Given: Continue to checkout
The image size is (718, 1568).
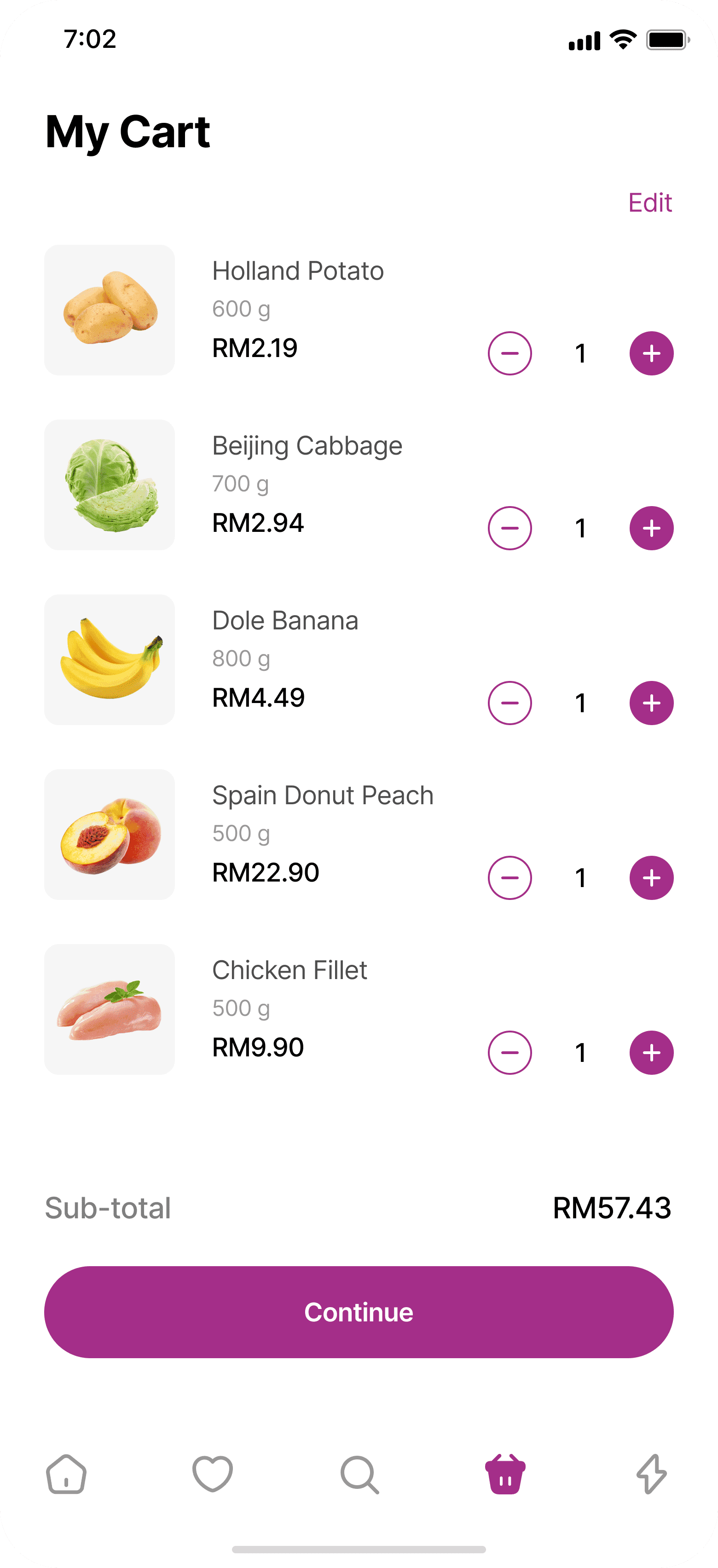Looking at the screenshot, I should pos(359,1312).
